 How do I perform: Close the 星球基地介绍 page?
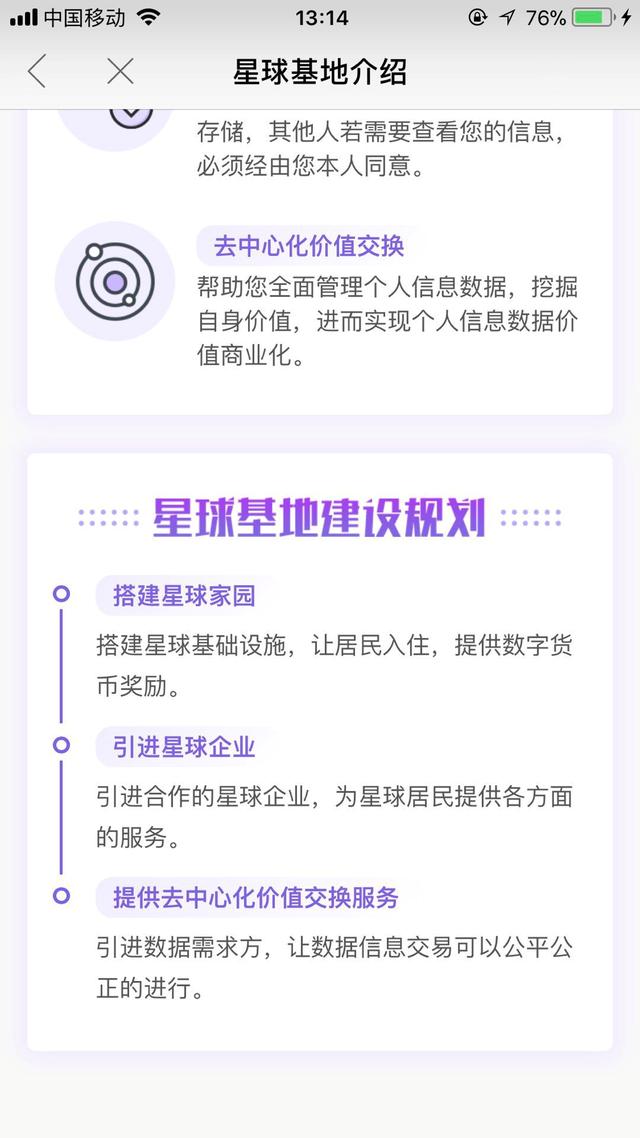click(x=120, y=72)
